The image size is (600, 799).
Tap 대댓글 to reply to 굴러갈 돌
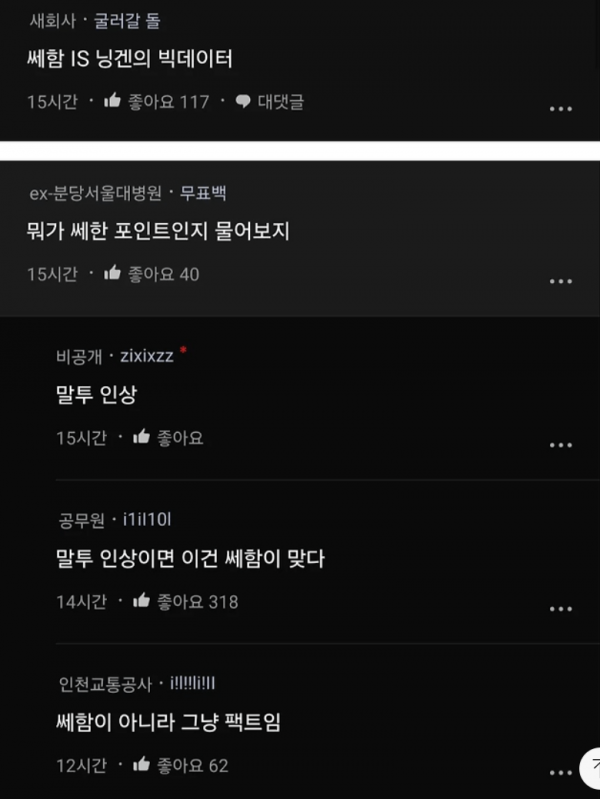(x=269, y=101)
